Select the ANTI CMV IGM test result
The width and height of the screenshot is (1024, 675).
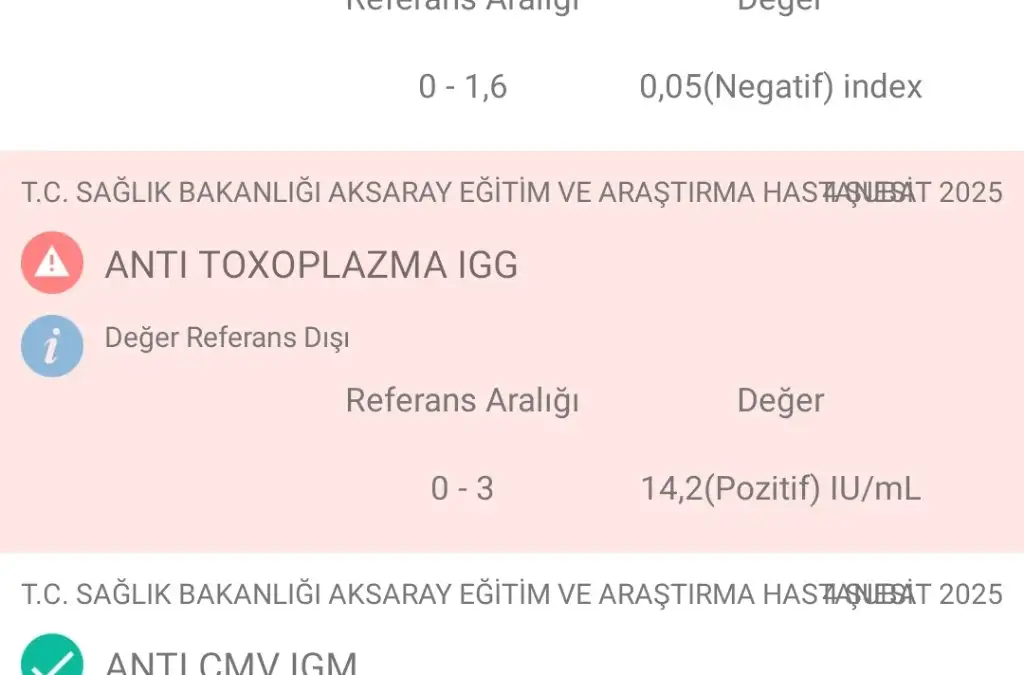coord(231,662)
